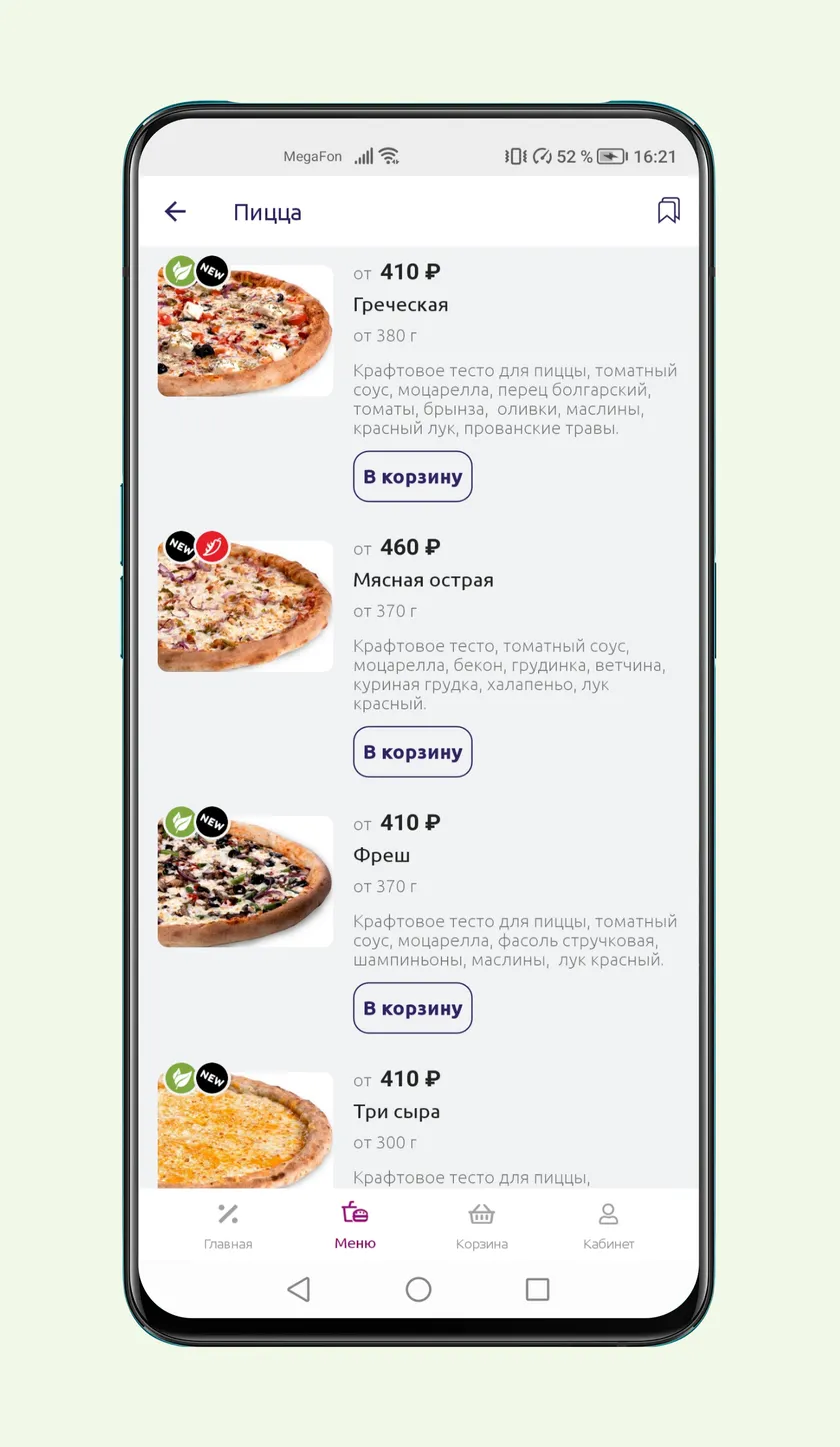Add Фреш pizza to the cart
Image resolution: width=840 pixels, height=1447 pixels.
pos(412,1008)
